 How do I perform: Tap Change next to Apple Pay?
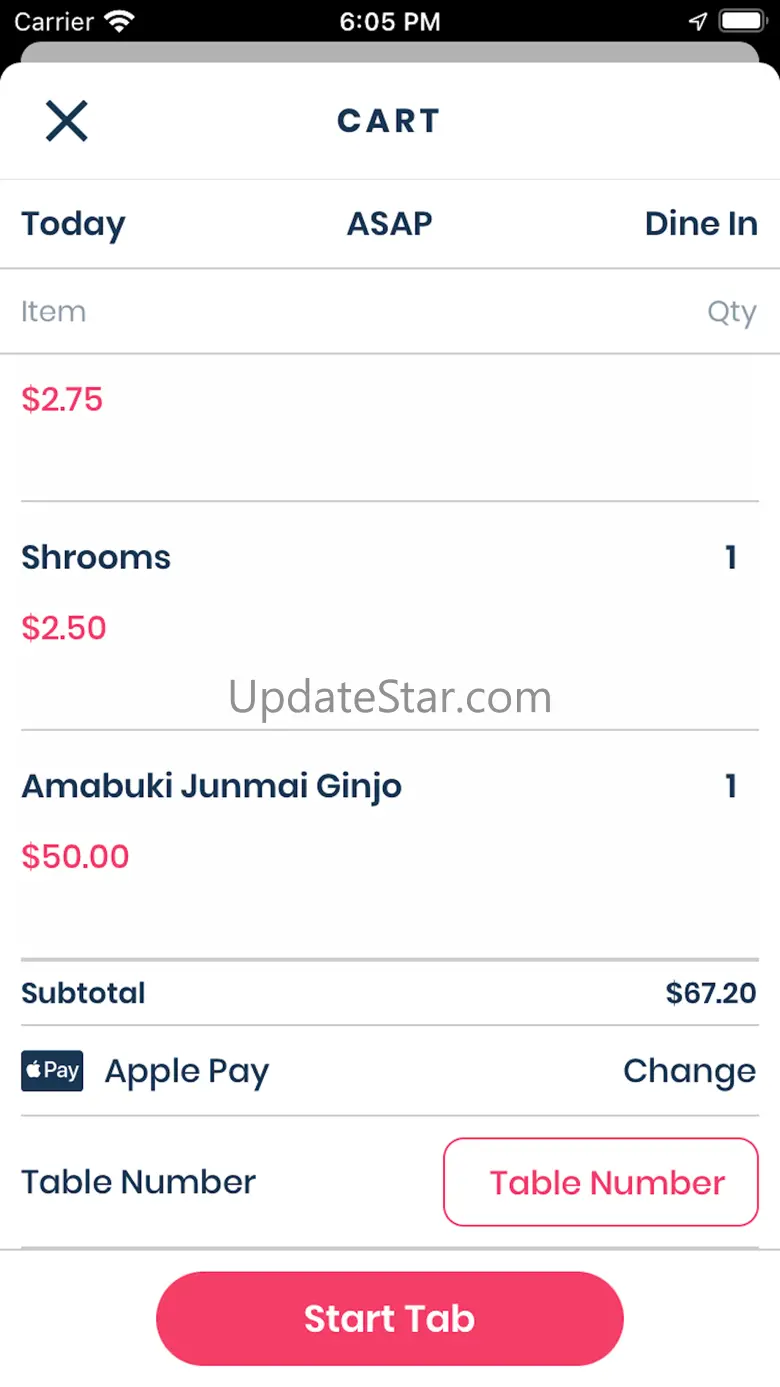pos(689,1071)
